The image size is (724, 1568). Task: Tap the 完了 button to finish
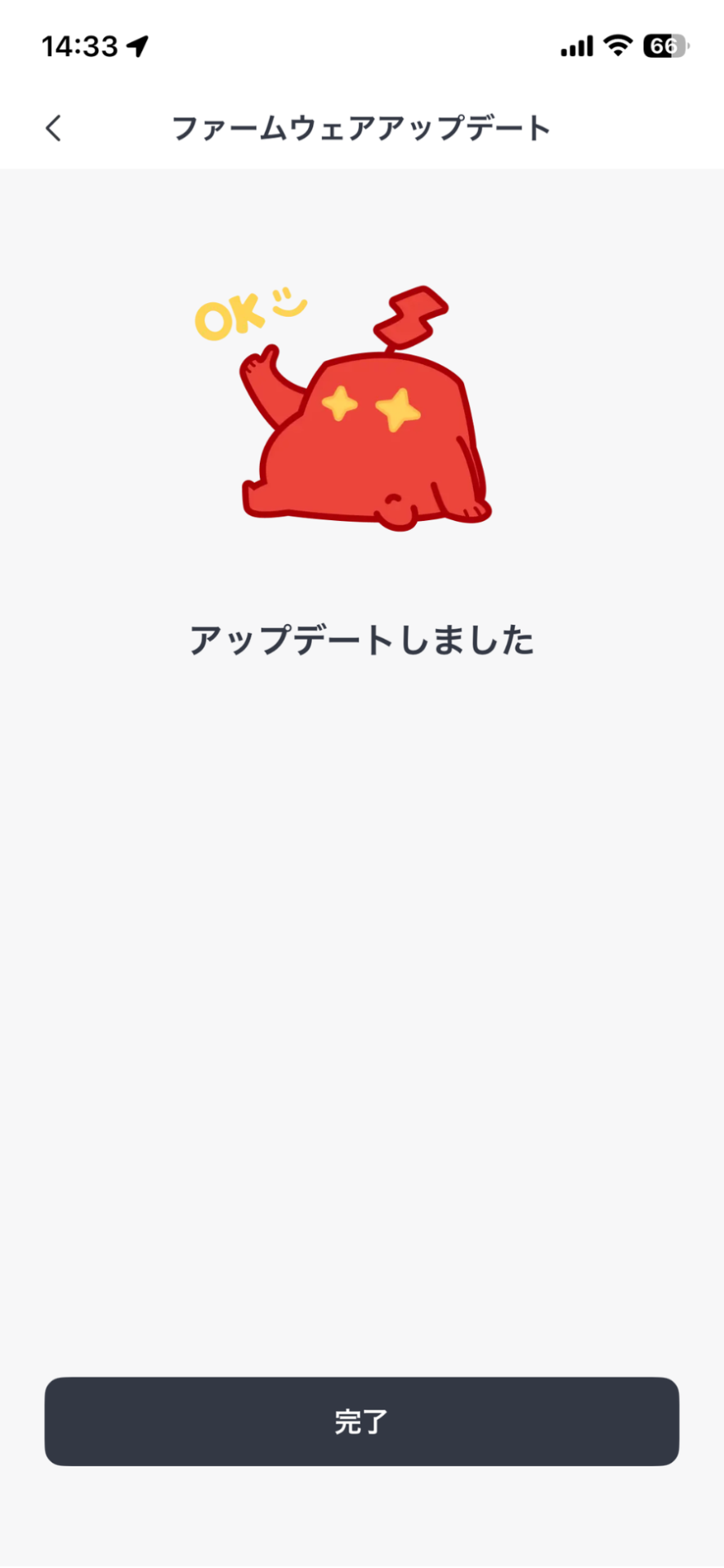click(x=361, y=1421)
